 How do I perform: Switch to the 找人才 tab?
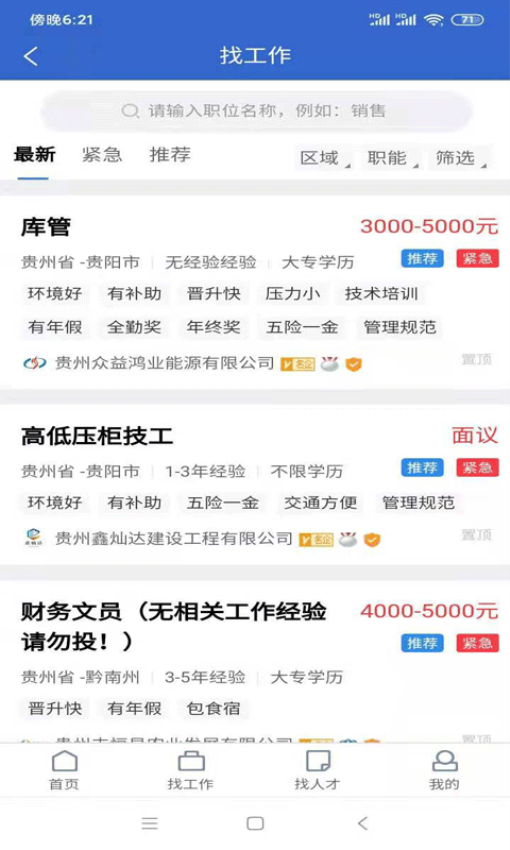pyautogui.click(x=318, y=770)
